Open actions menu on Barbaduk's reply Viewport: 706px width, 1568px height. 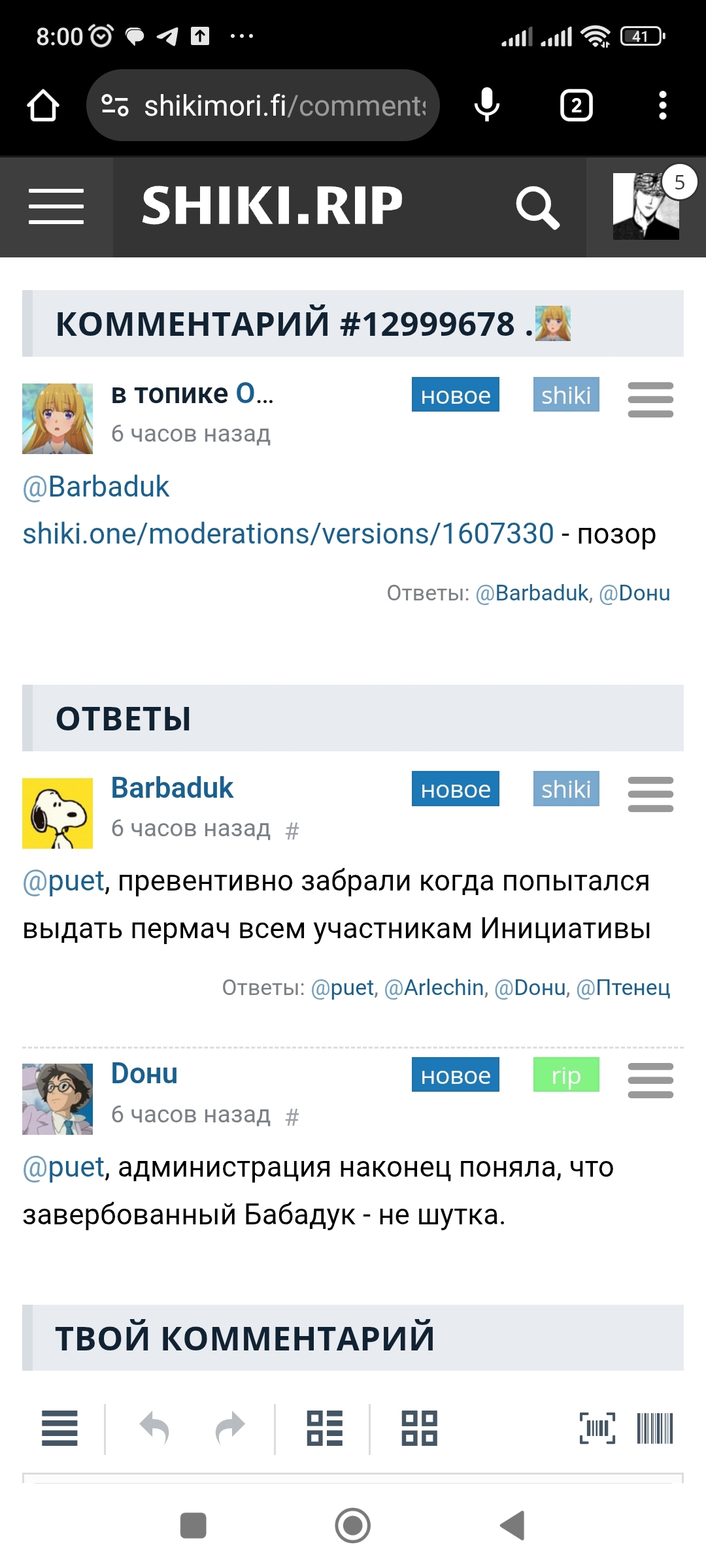650,794
